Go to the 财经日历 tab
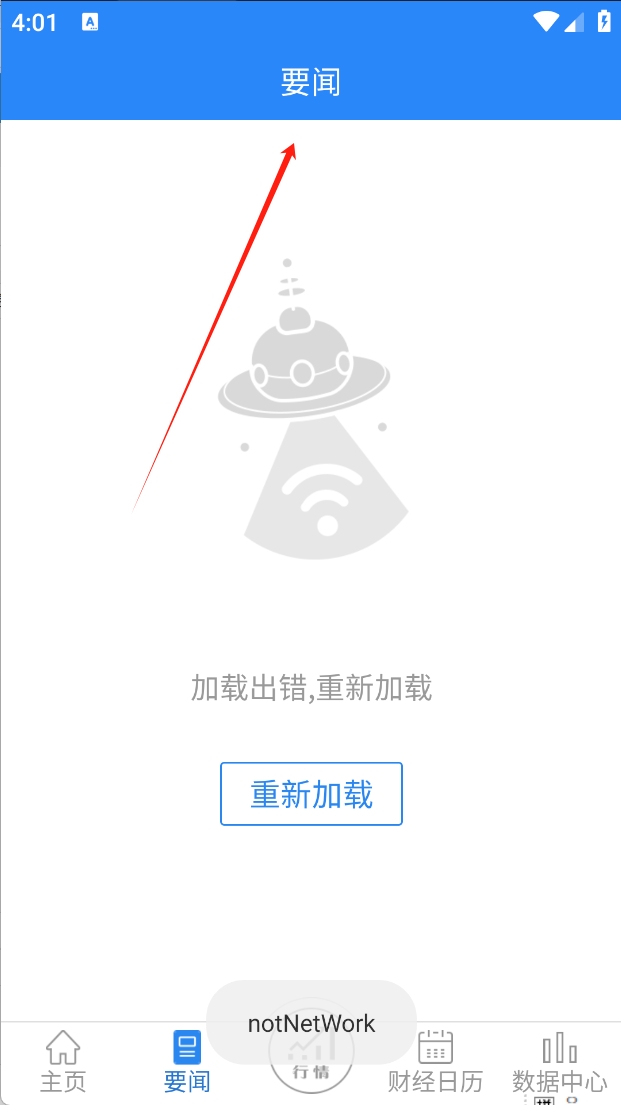621x1105 pixels. click(x=436, y=1061)
